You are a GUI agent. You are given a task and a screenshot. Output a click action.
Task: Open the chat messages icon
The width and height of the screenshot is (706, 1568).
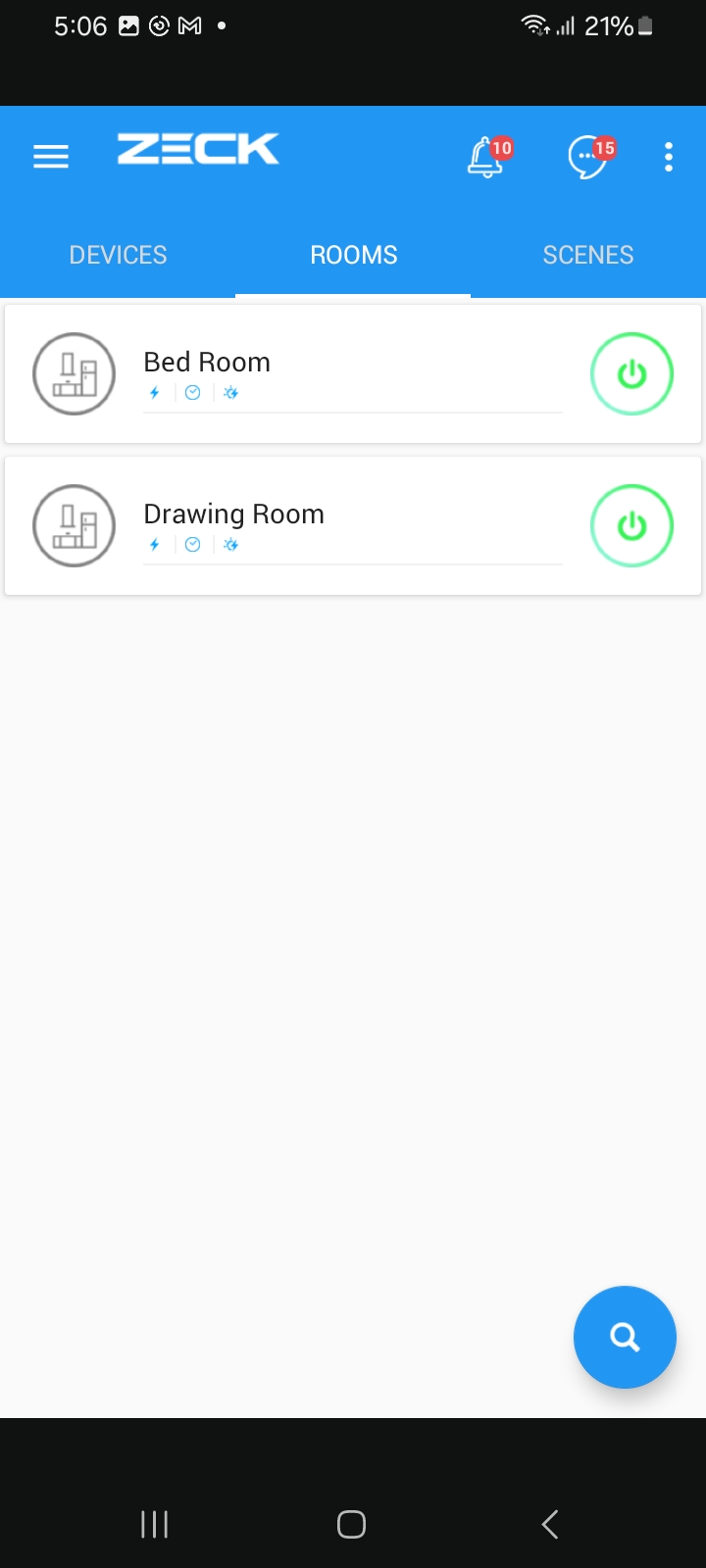tap(588, 157)
